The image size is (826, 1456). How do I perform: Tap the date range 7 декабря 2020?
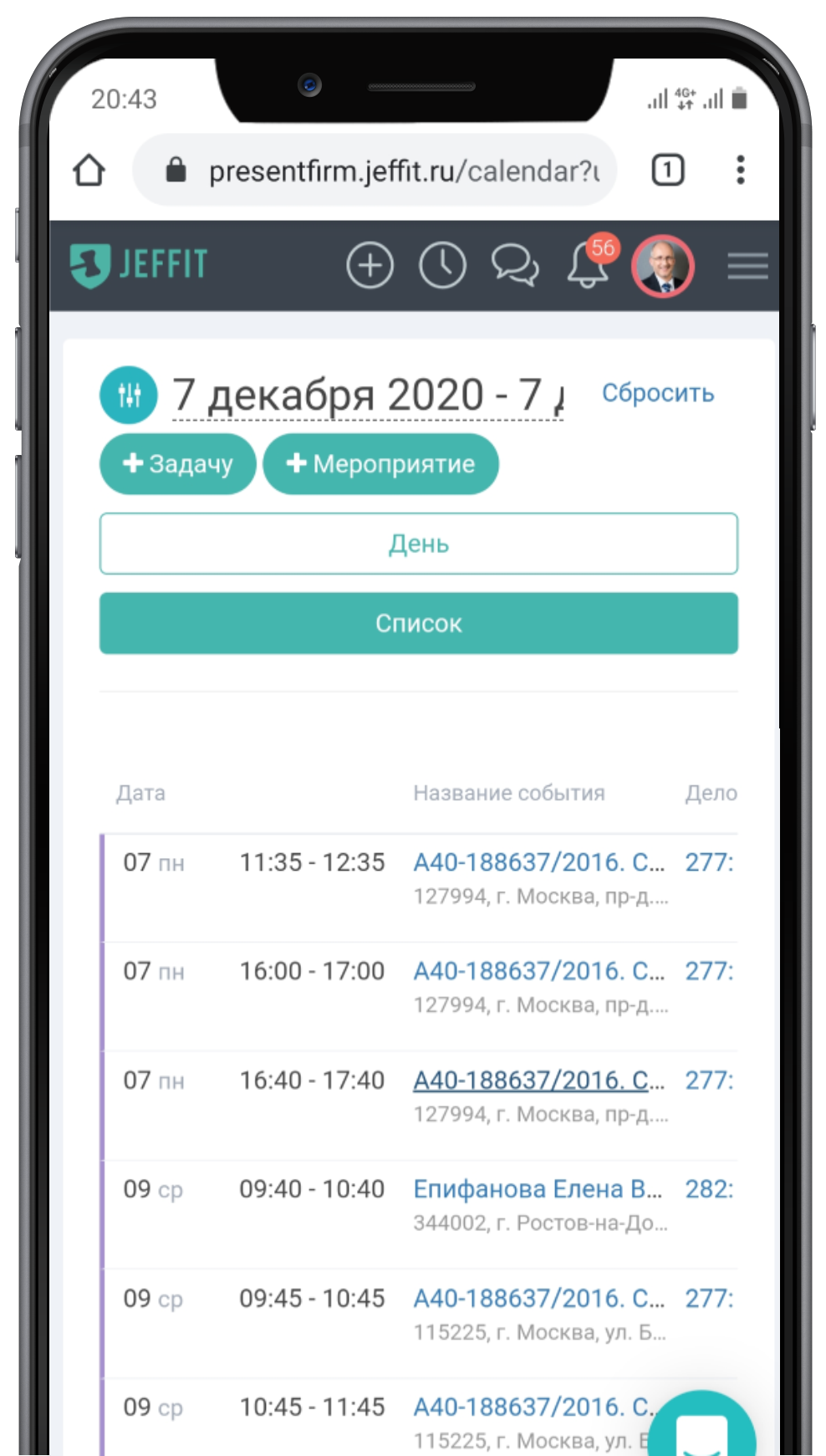368,395
